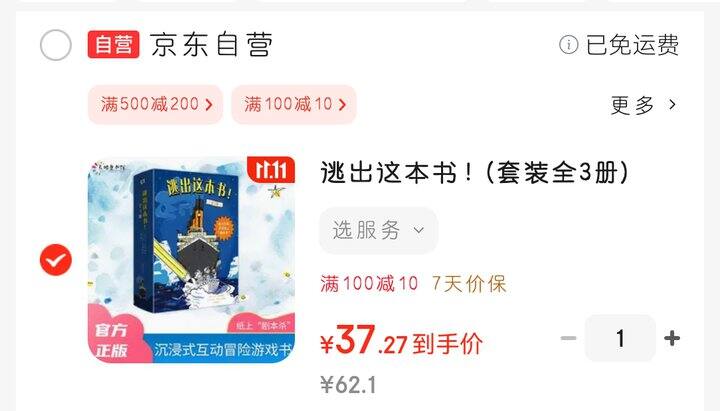Open the 满500减200 promotion chip
The width and height of the screenshot is (720, 411).
tap(156, 104)
